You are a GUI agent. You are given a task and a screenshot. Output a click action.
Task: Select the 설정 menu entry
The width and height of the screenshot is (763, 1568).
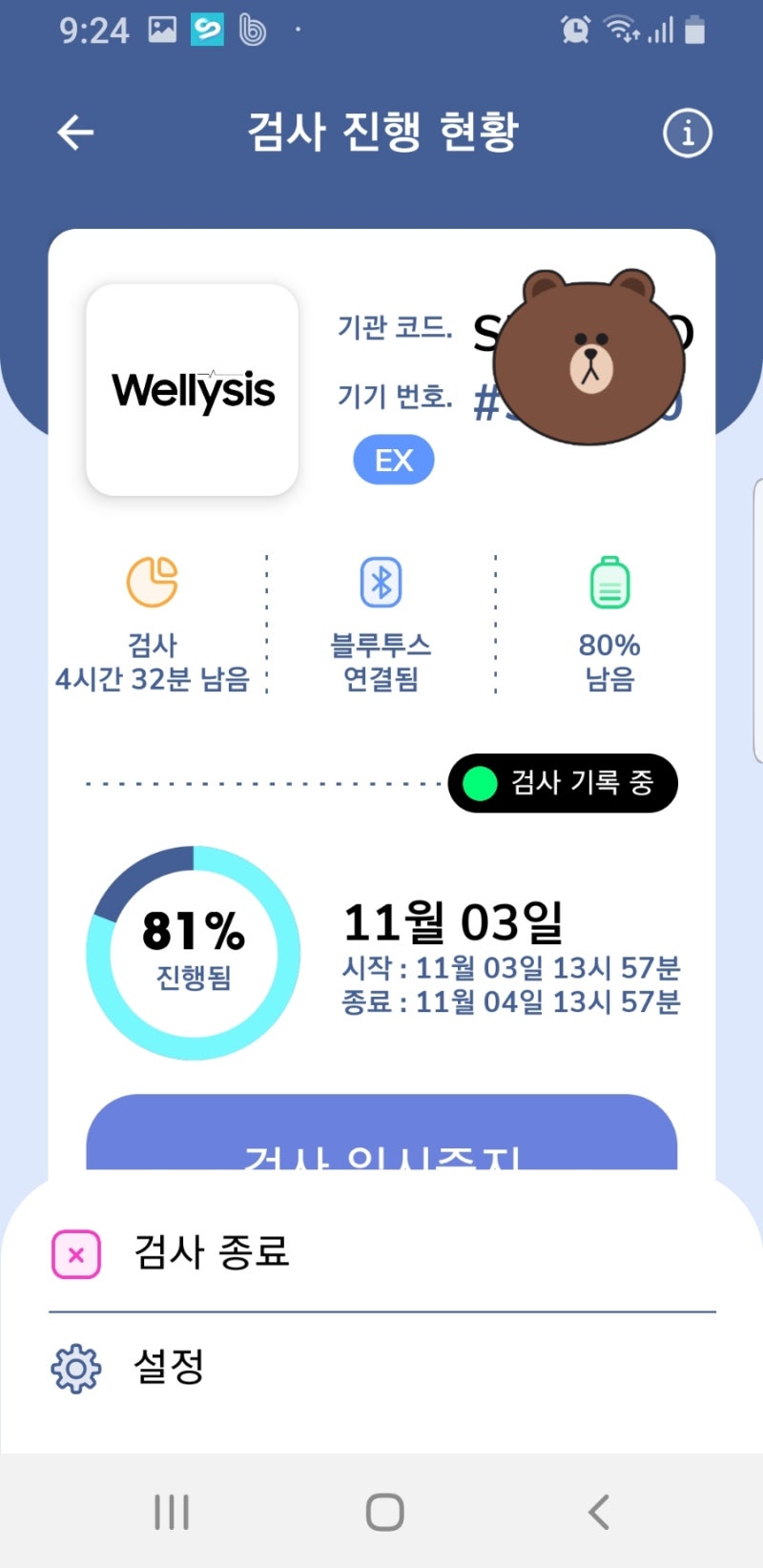pyautogui.click(x=170, y=1368)
